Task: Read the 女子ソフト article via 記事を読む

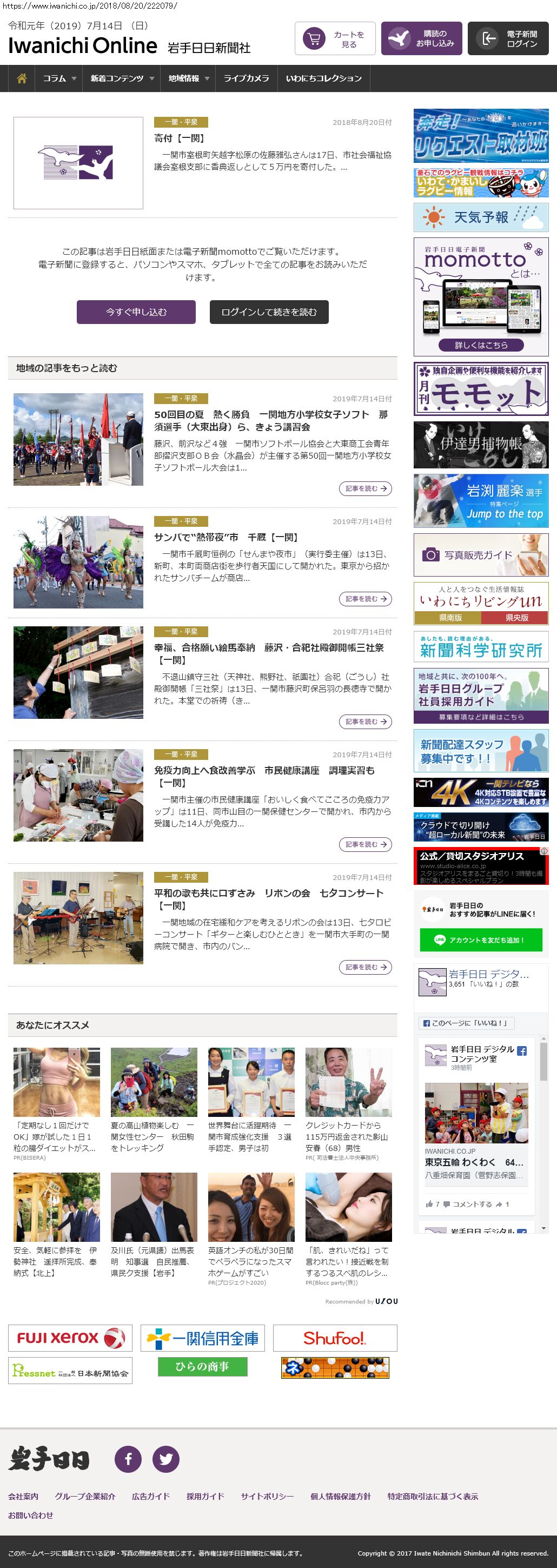Action: (x=364, y=488)
